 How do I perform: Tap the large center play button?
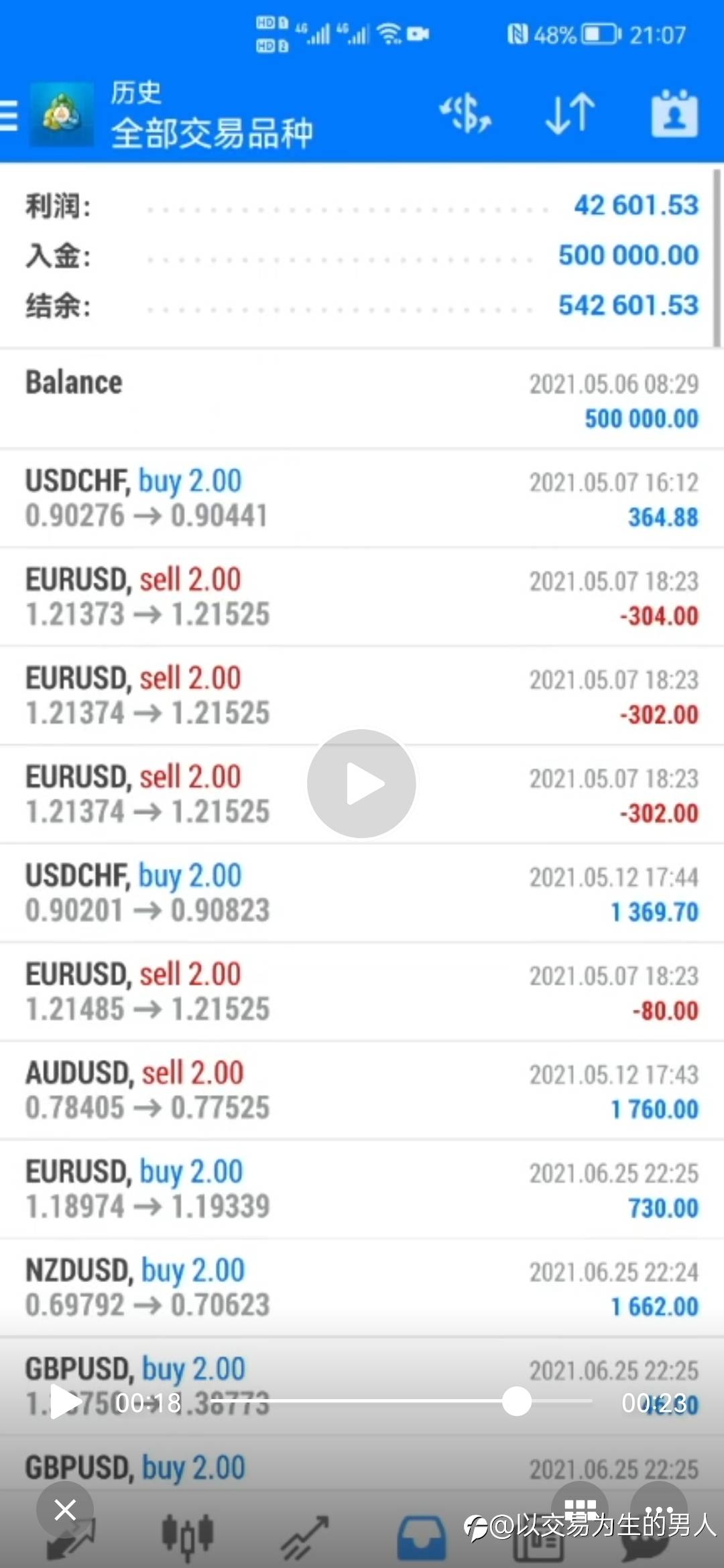pos(361,783)
